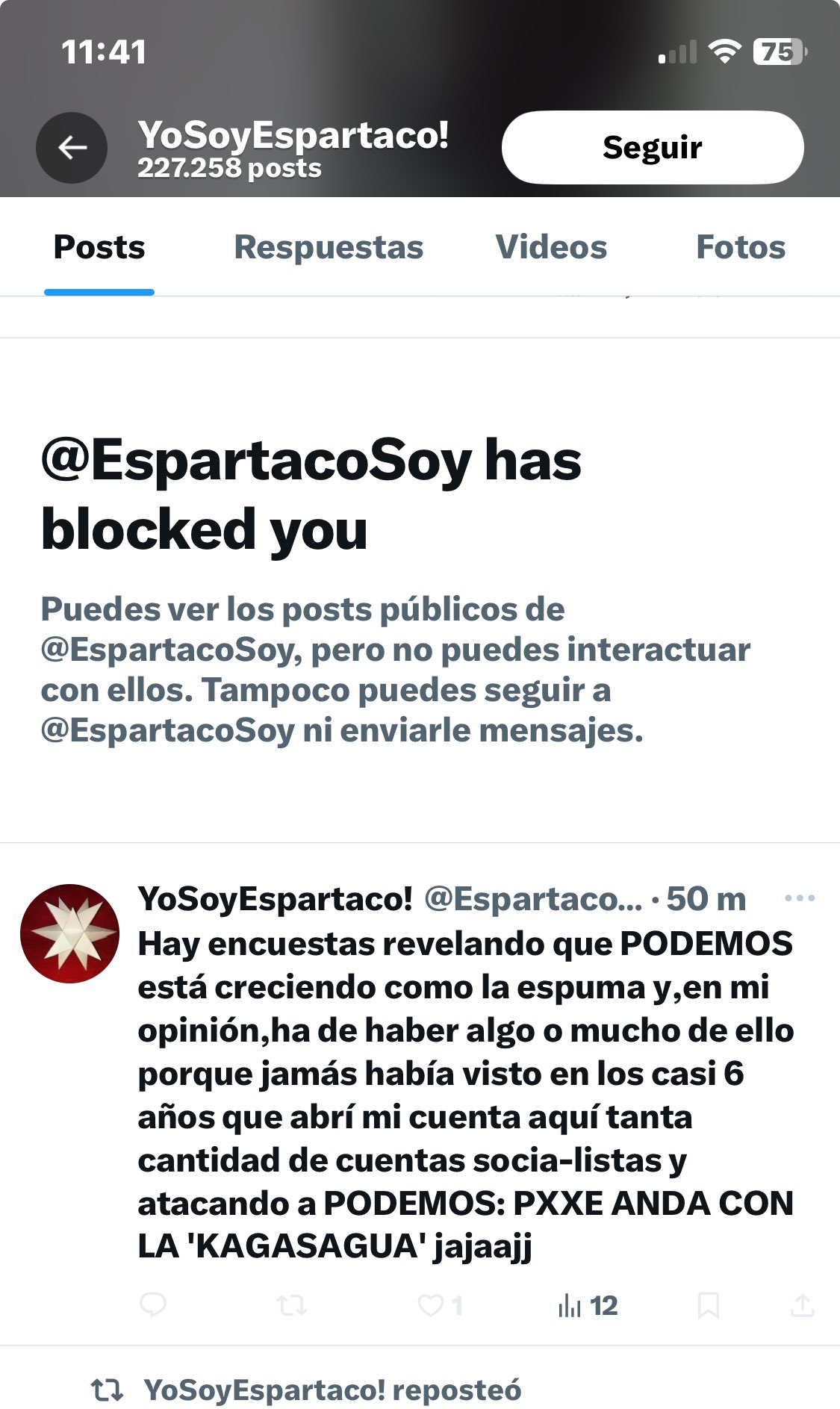Image resolution: width=840 pixels, height=1409 pixels.
Task: Like the PODEMOS encuestas post
Action: 432,1305
